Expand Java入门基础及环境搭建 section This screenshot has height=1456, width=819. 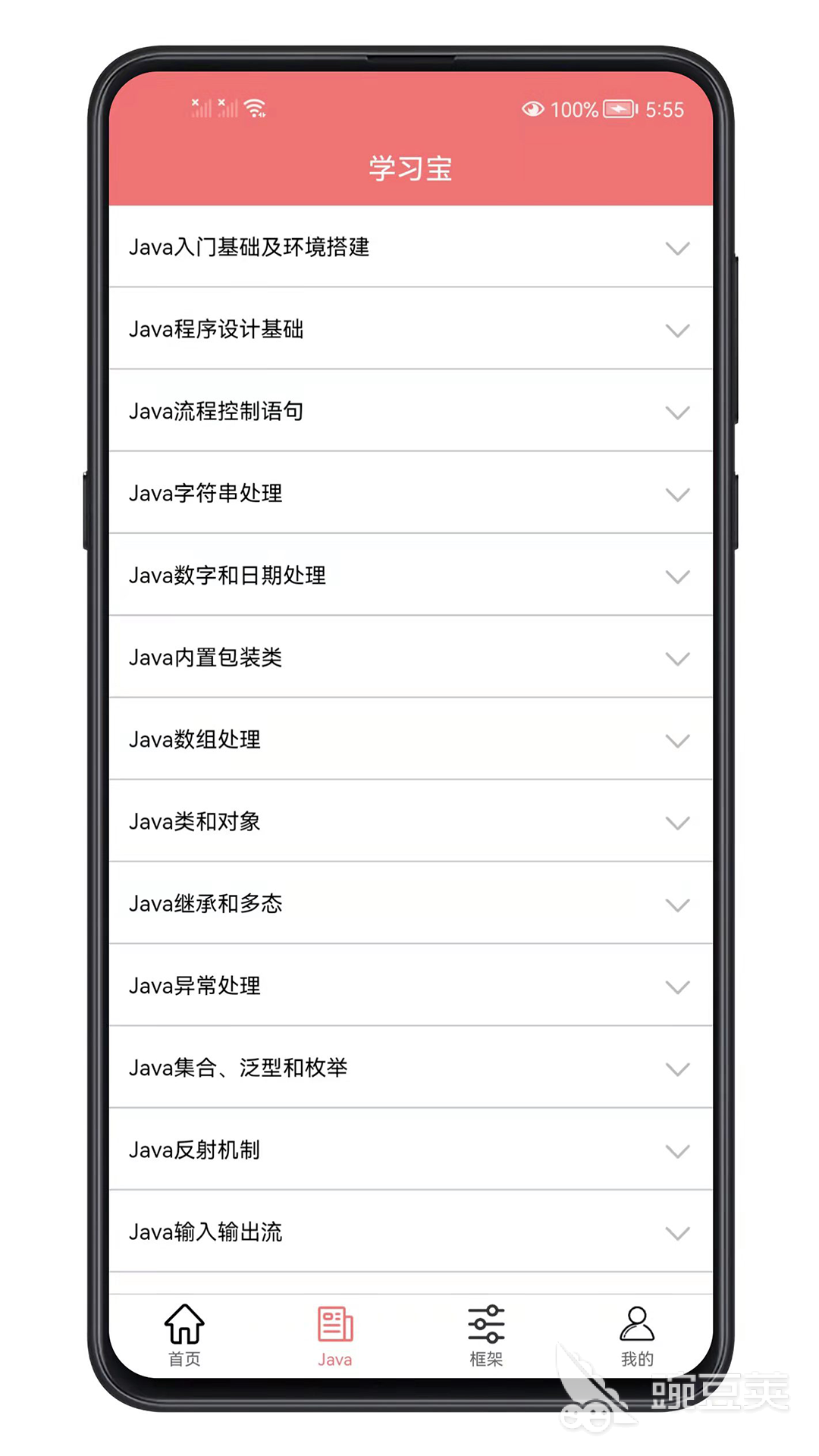(x=410, y=247)
